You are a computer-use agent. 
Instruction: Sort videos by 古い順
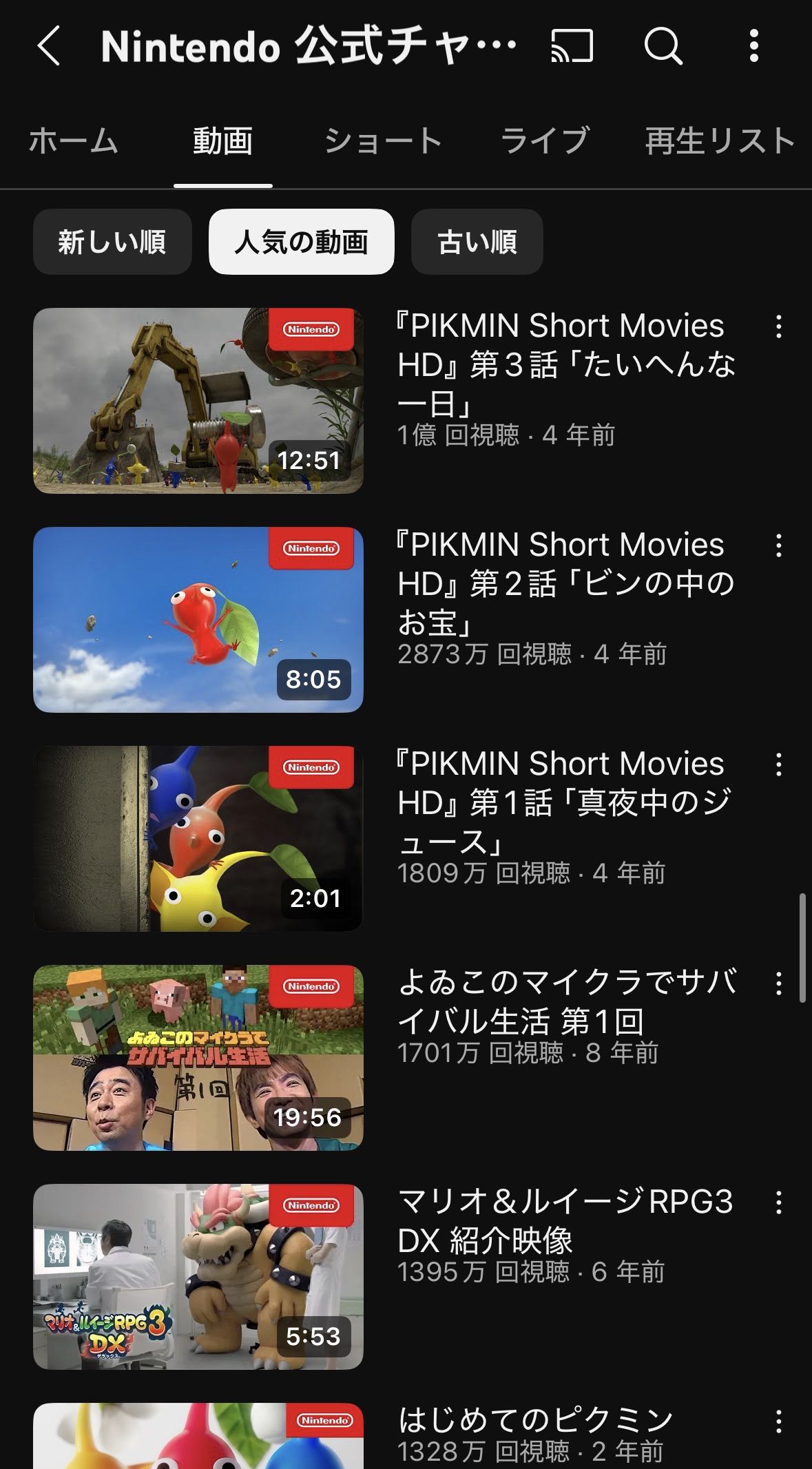click(x=477, y=242)
